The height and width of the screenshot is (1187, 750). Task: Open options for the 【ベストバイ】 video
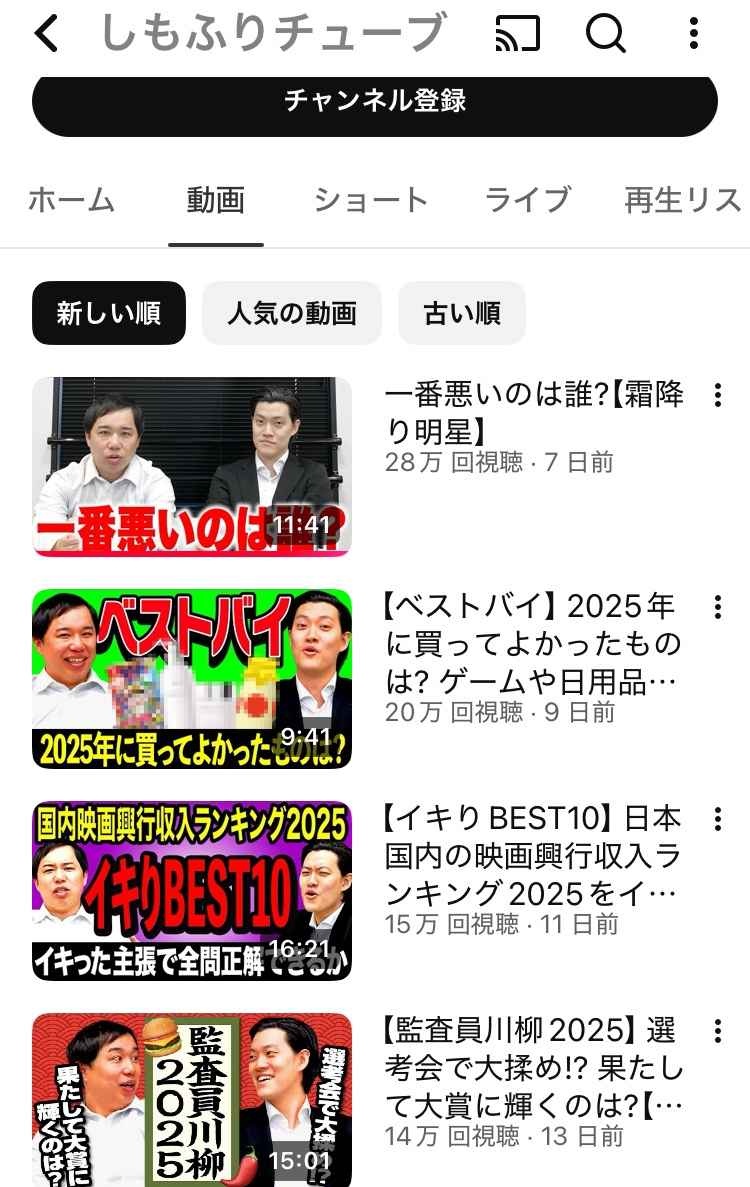[x=717, y=607]
